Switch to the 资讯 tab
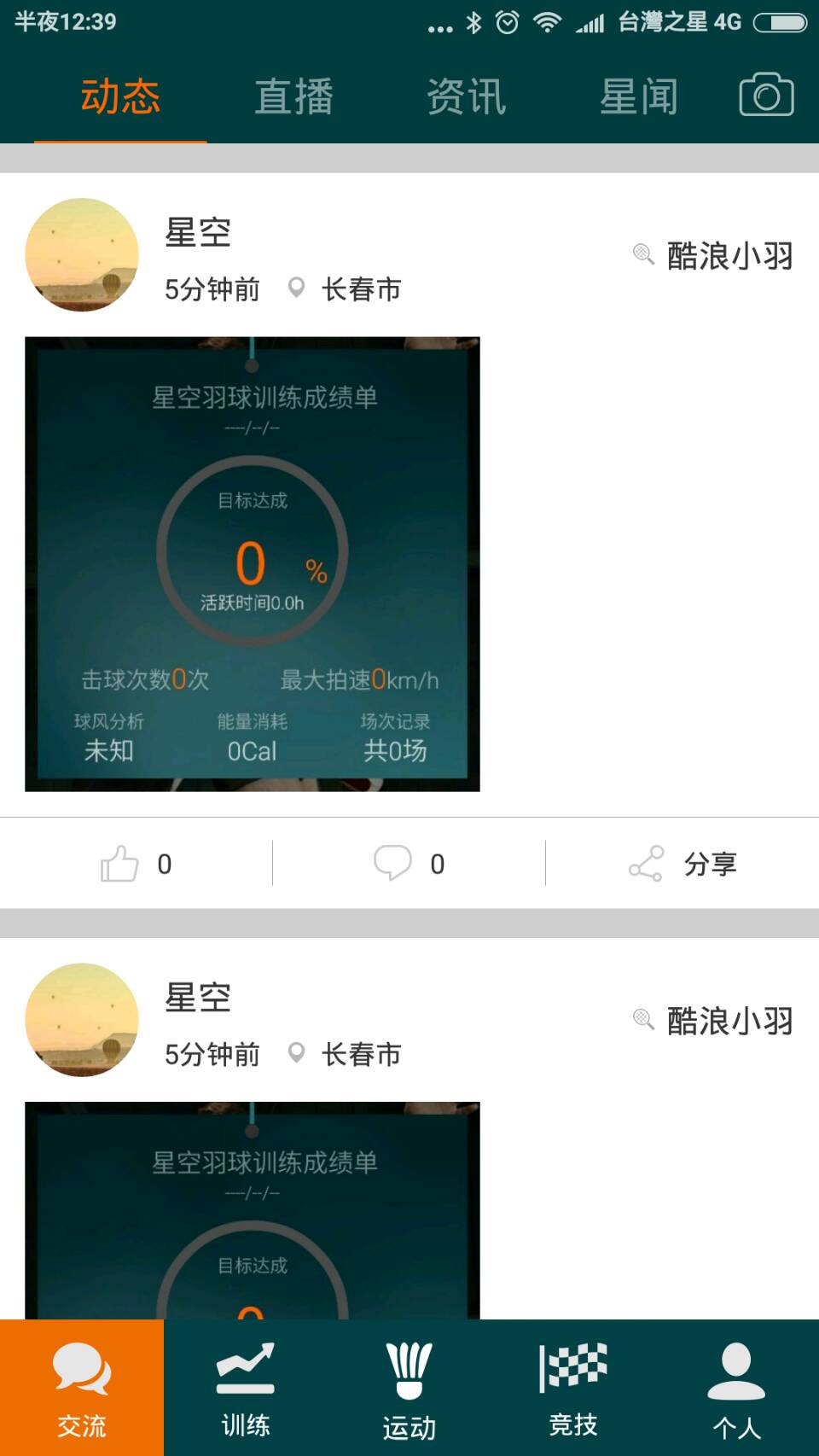819x1456 pixels. tap(466, 96)
